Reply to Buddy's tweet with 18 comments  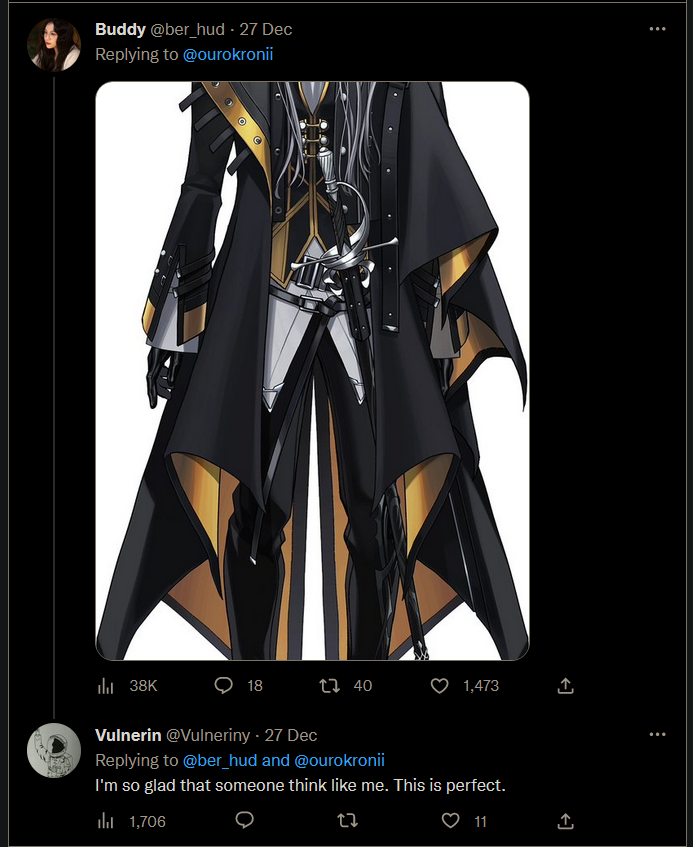225,686
